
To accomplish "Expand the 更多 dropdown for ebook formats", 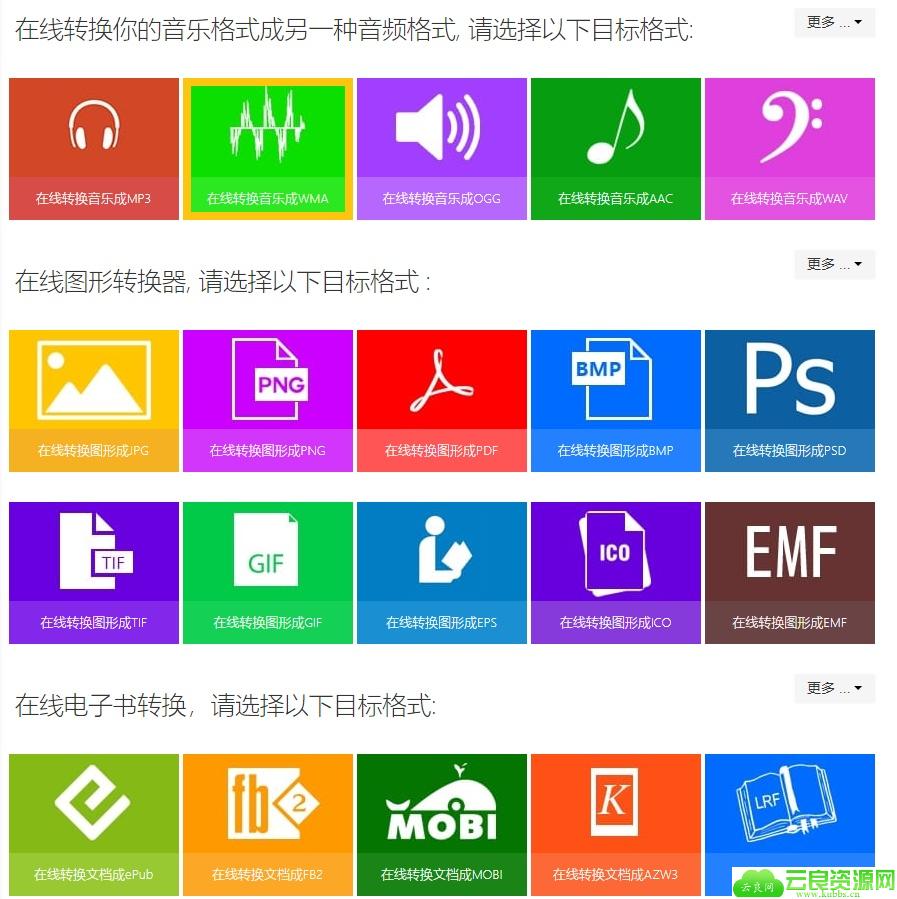I will (835, 688).
